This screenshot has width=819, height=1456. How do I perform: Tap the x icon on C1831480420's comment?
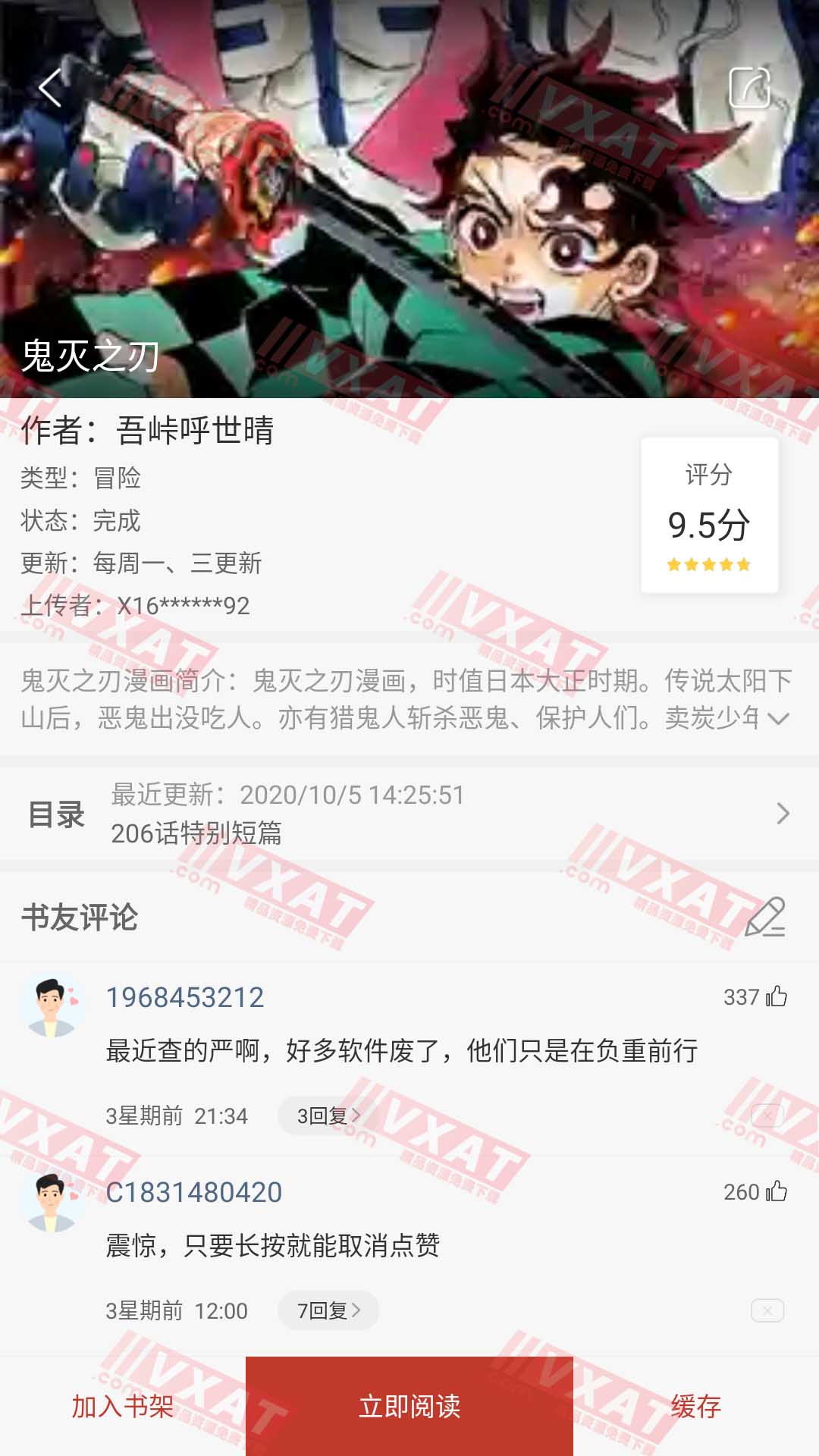(x=767, y=1310)
